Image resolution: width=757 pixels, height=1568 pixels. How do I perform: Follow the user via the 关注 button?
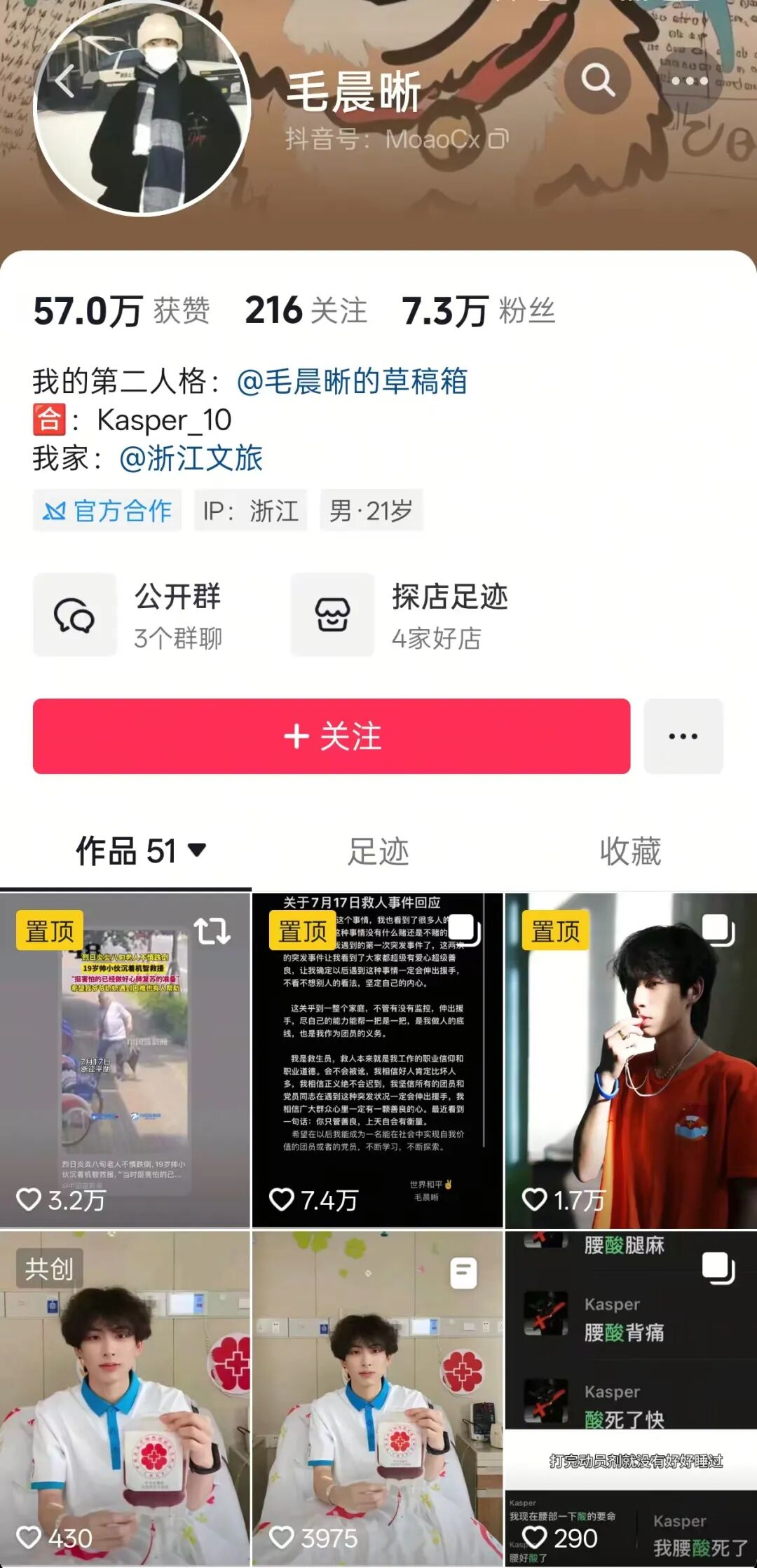pyautogui.click(x=332, y=736)
